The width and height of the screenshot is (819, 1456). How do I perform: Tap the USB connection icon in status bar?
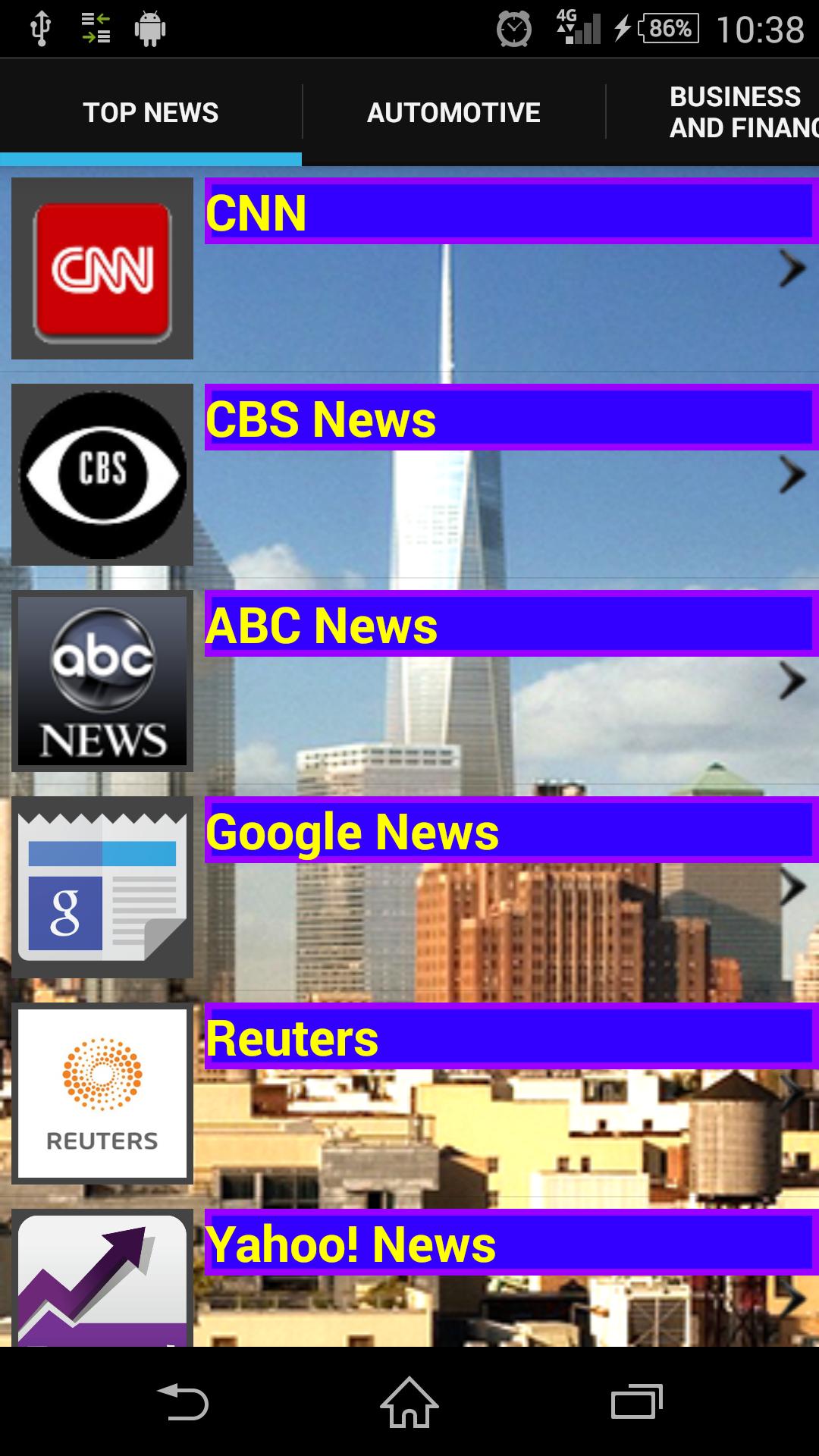tap(39, 27)
